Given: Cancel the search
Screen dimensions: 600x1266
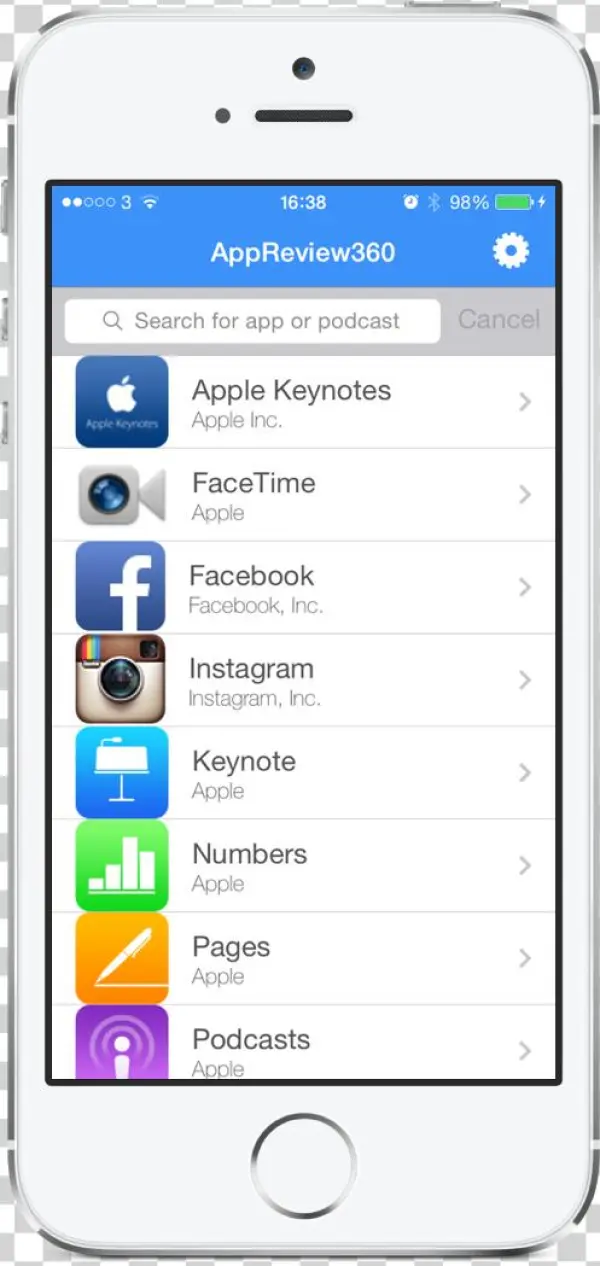Looking at the screenshot, I should coord(498,320).
